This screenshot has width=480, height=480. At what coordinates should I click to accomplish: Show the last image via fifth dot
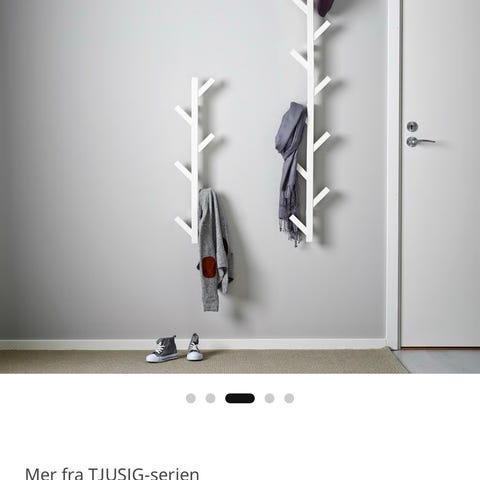pos(289,398)
